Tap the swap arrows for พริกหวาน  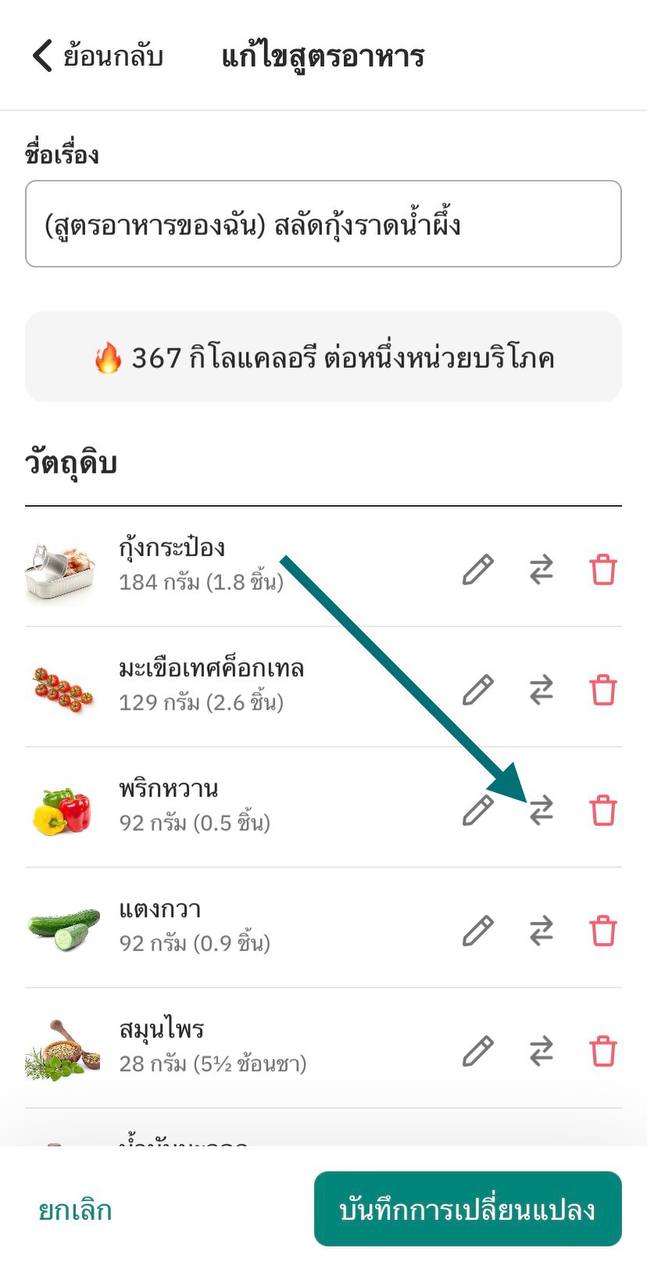541,810
